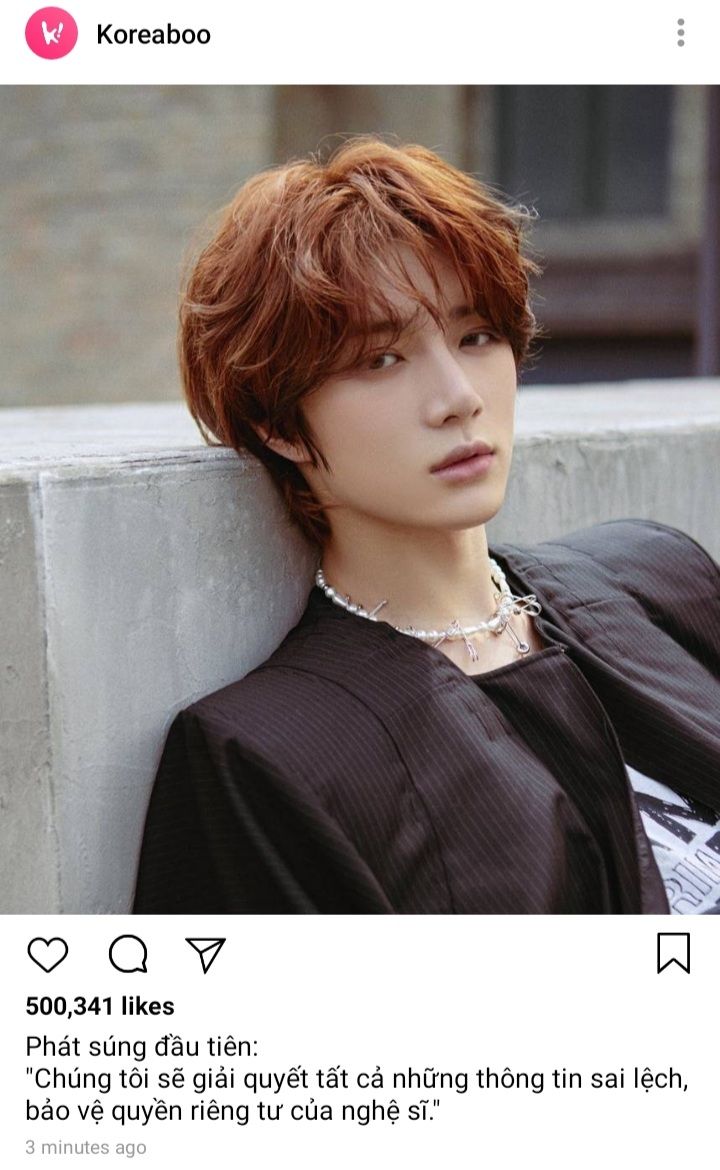The height and width of the screenshot is (1170, 720).
Task: Share the post via paper plane icon
Action: pyautogui.click(x=206, y=954)
